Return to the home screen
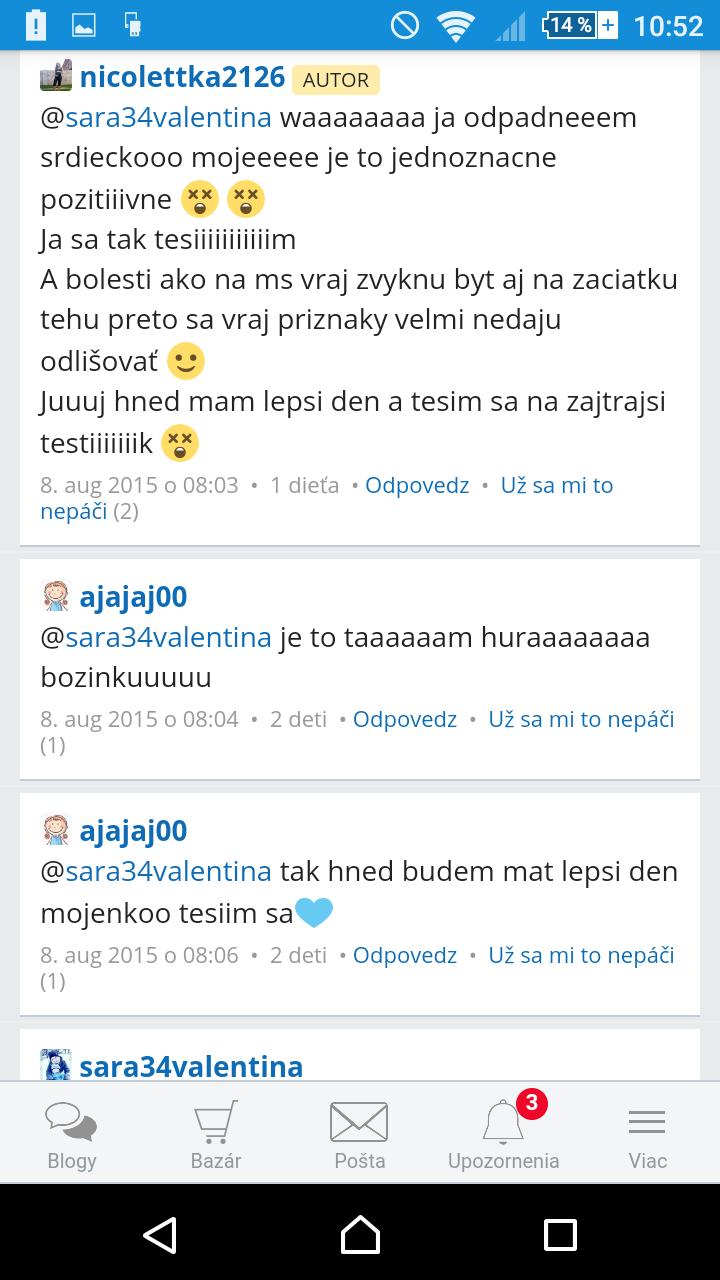Viewport: 720px width, 1280px height. click(x=360, y=1234)
